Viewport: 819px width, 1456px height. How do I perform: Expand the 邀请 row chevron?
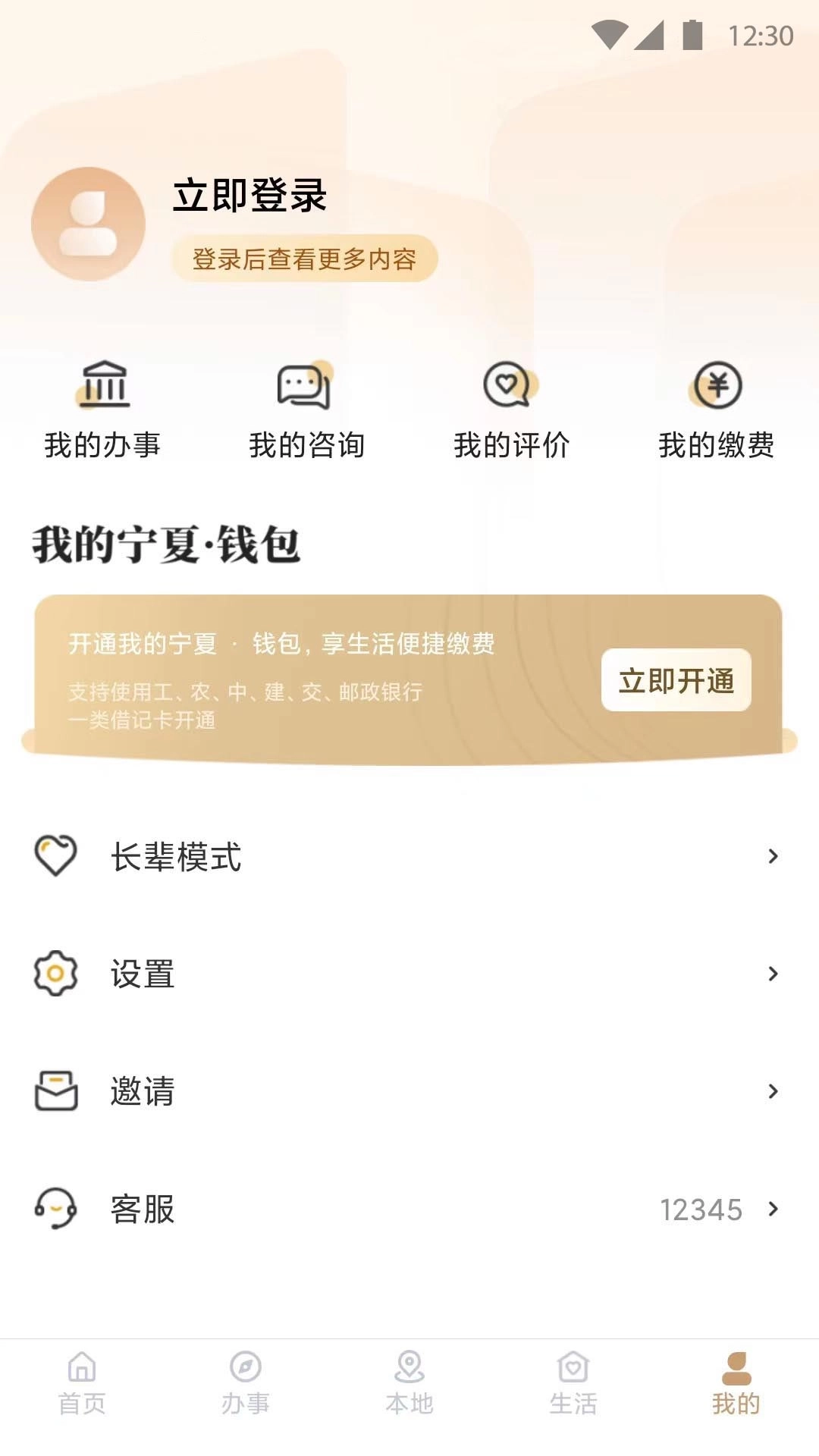pyautogui.click(x=773, y=1092)
